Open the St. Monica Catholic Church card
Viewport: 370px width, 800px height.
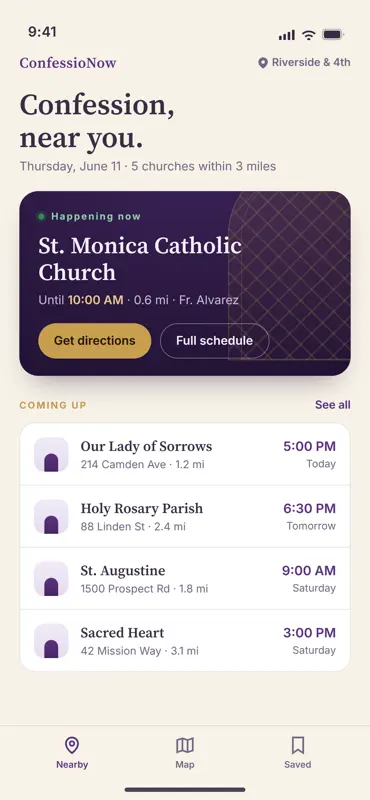(185, 283)
